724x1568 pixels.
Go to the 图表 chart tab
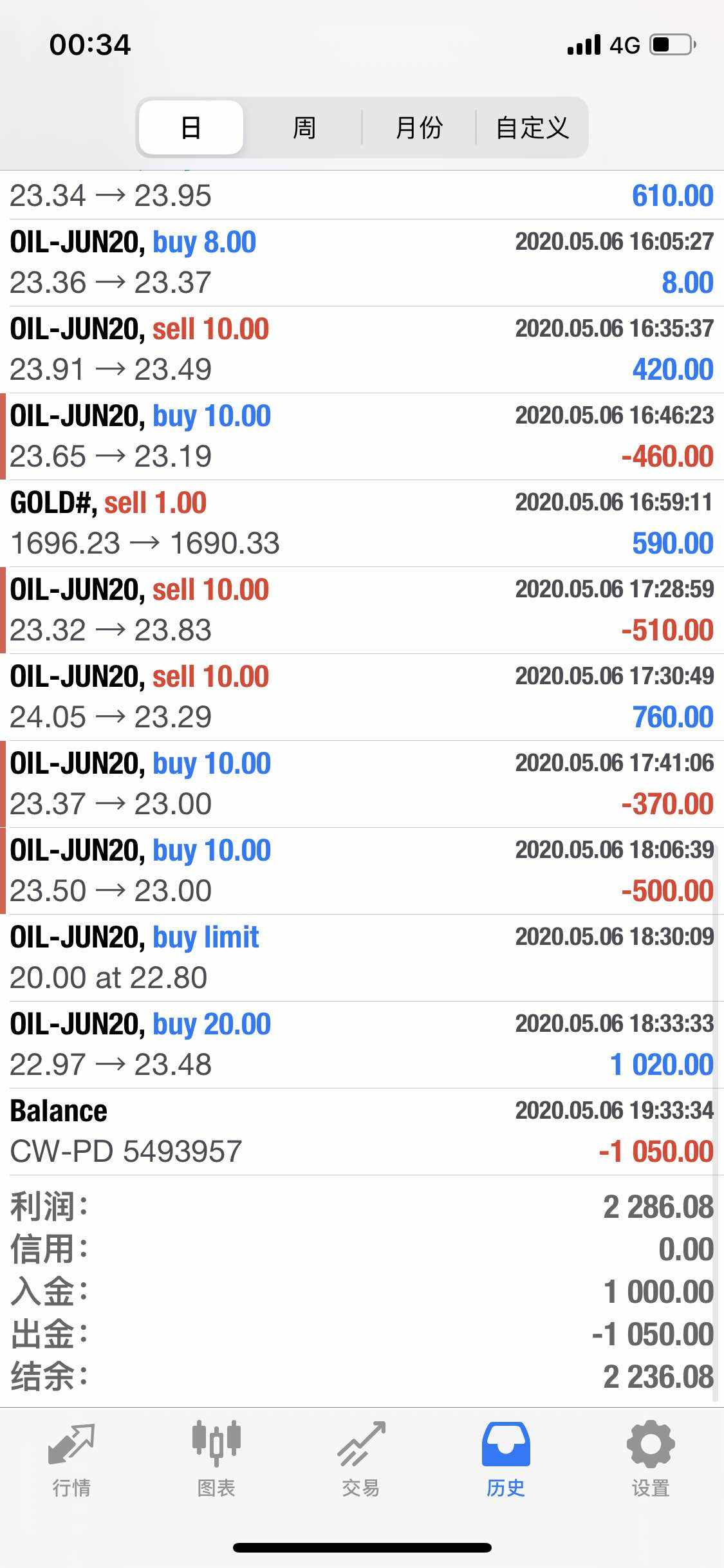point(216,1460)
